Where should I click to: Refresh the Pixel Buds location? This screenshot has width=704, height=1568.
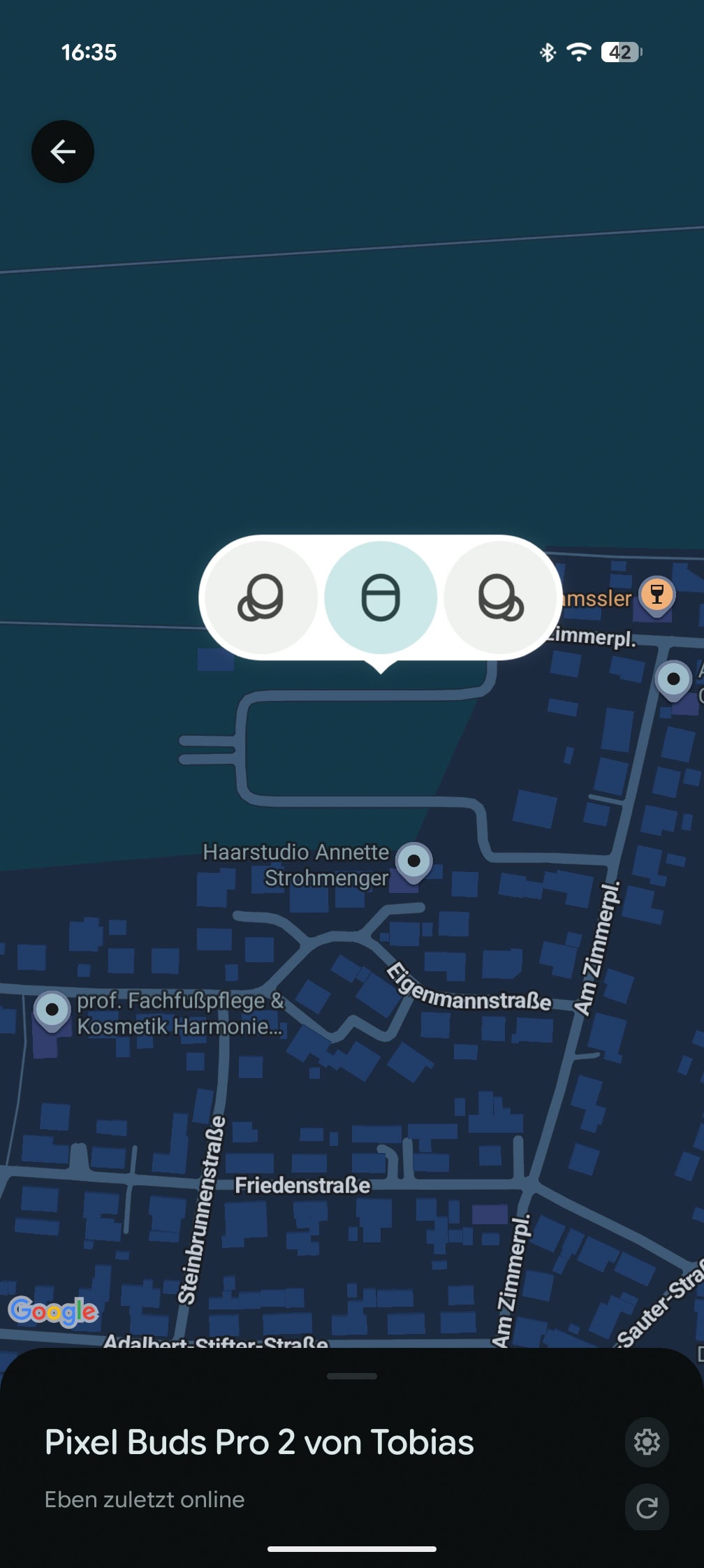pos(647,1507)
